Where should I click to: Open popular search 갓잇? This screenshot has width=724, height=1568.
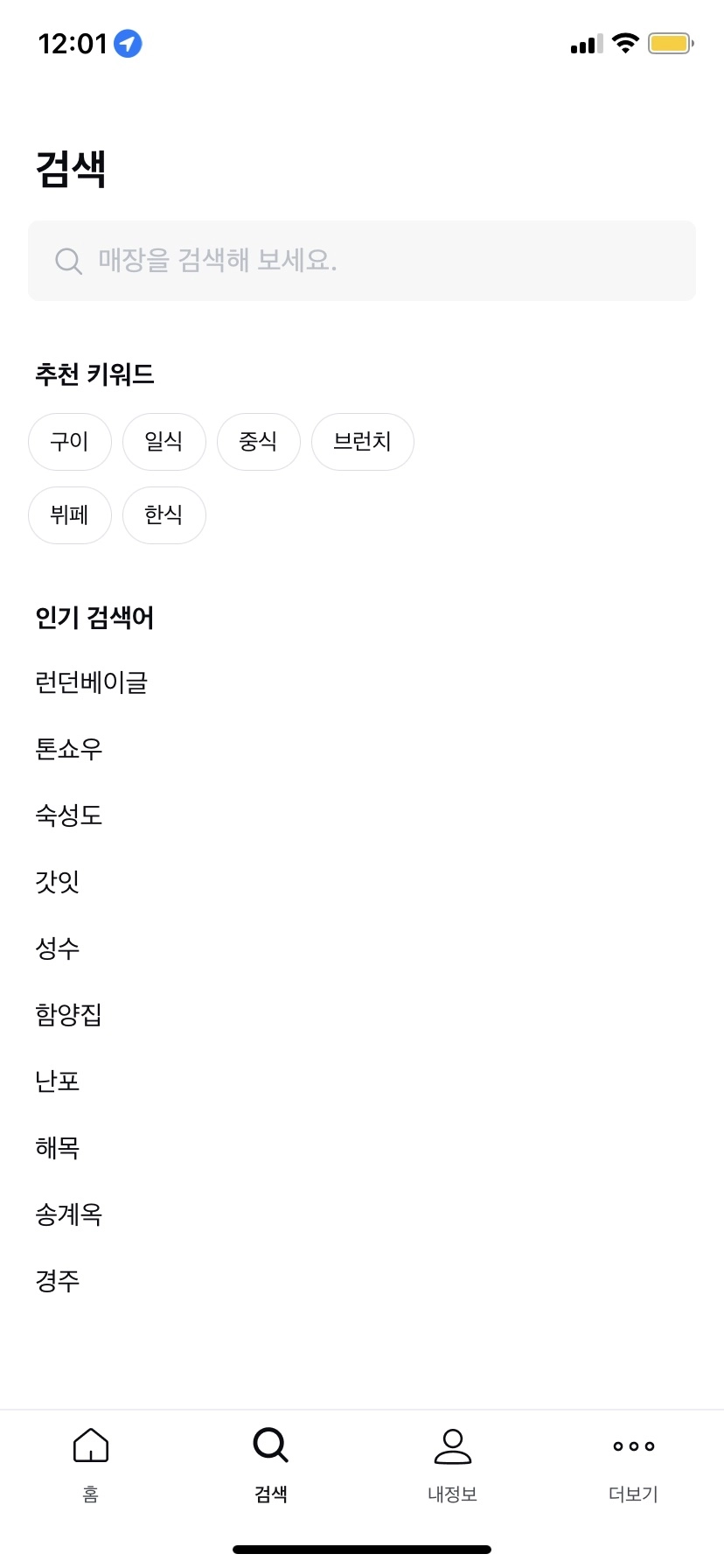58,882
